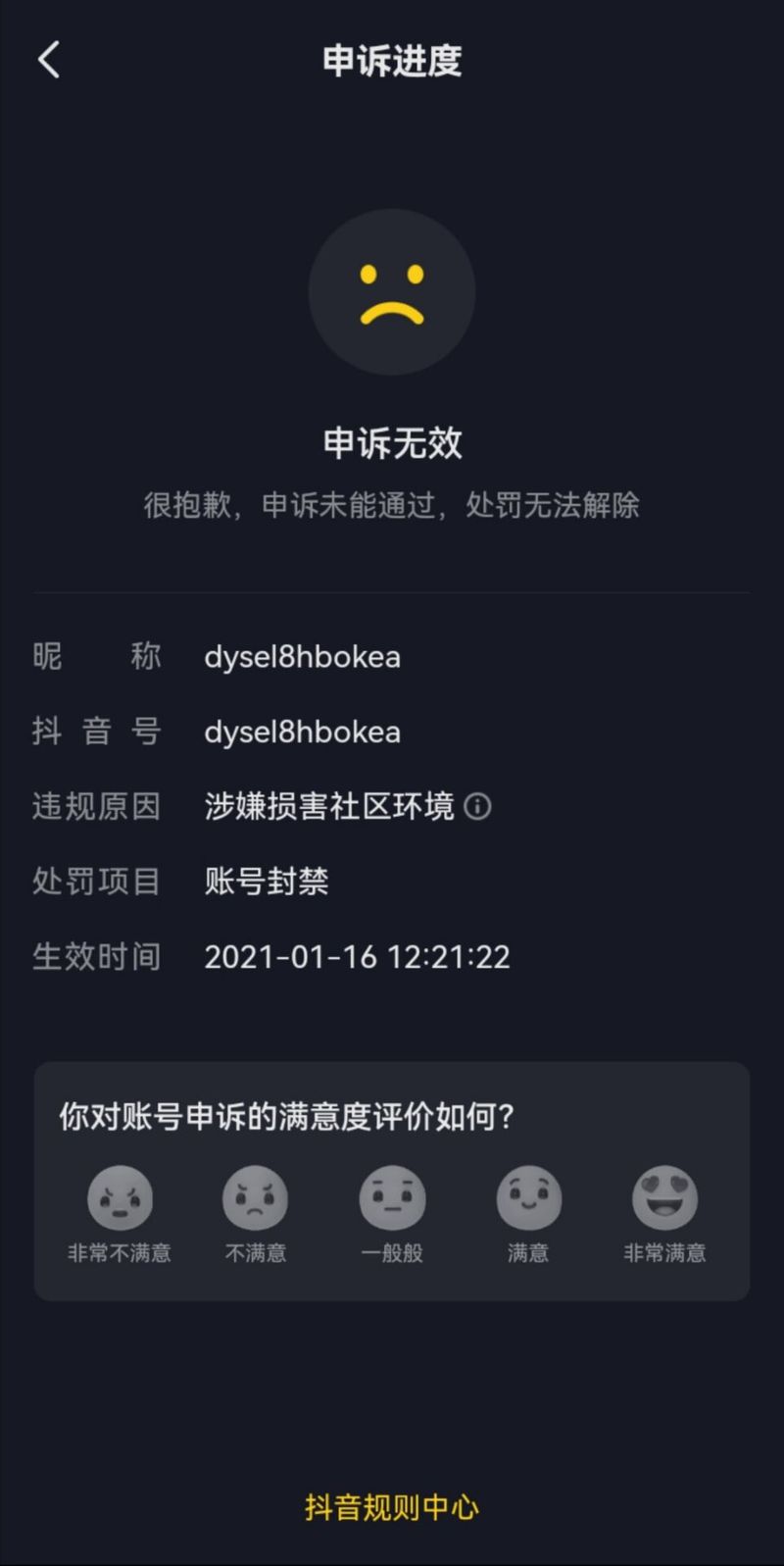
Task: Select the 满意 smiling emoji
Action: [528, 1198]
